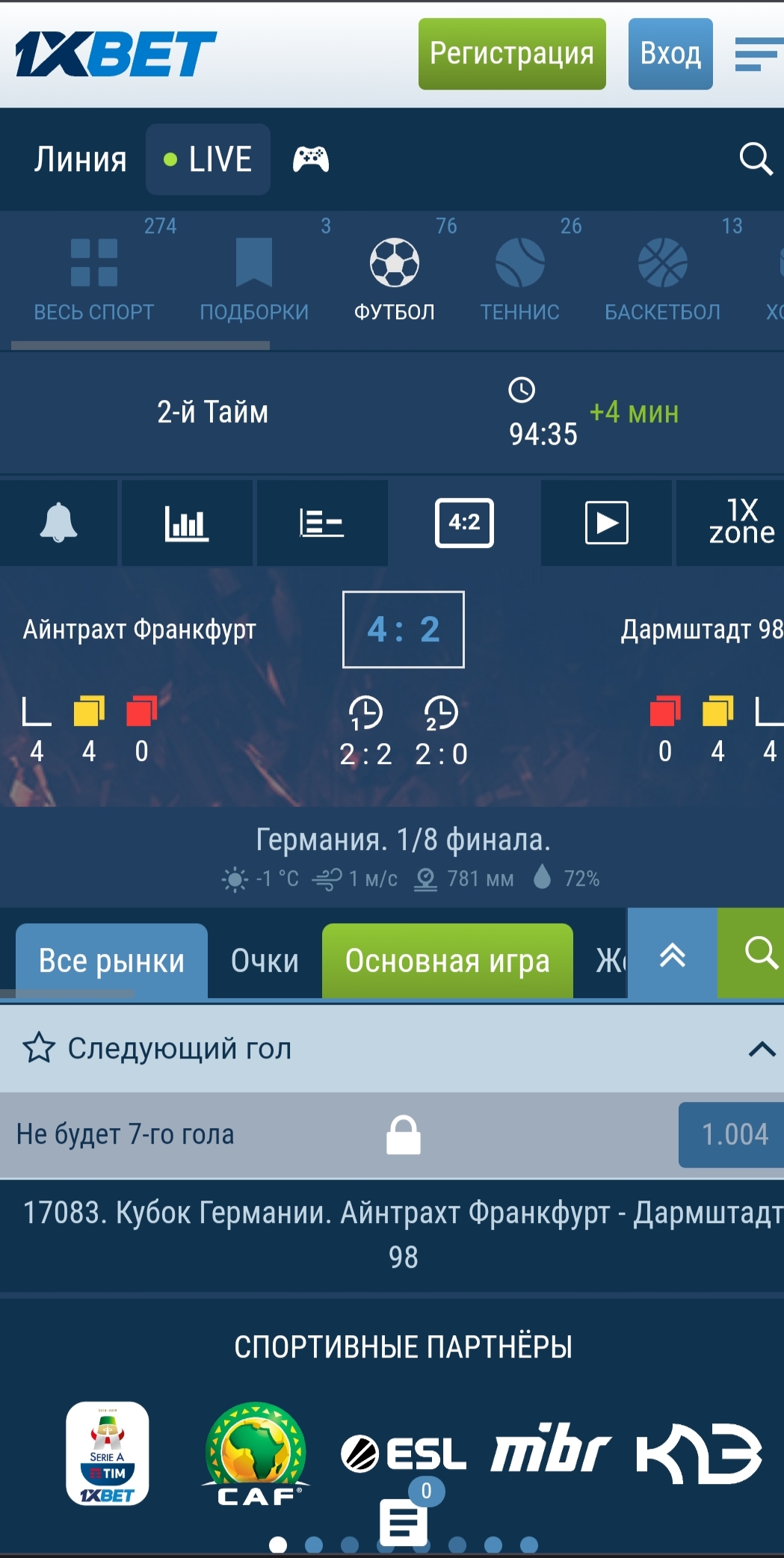The height and width of the screenshot is (1558, 784).
Task: Select the 1.004 odds button
Action: [x=734, y=1134]
